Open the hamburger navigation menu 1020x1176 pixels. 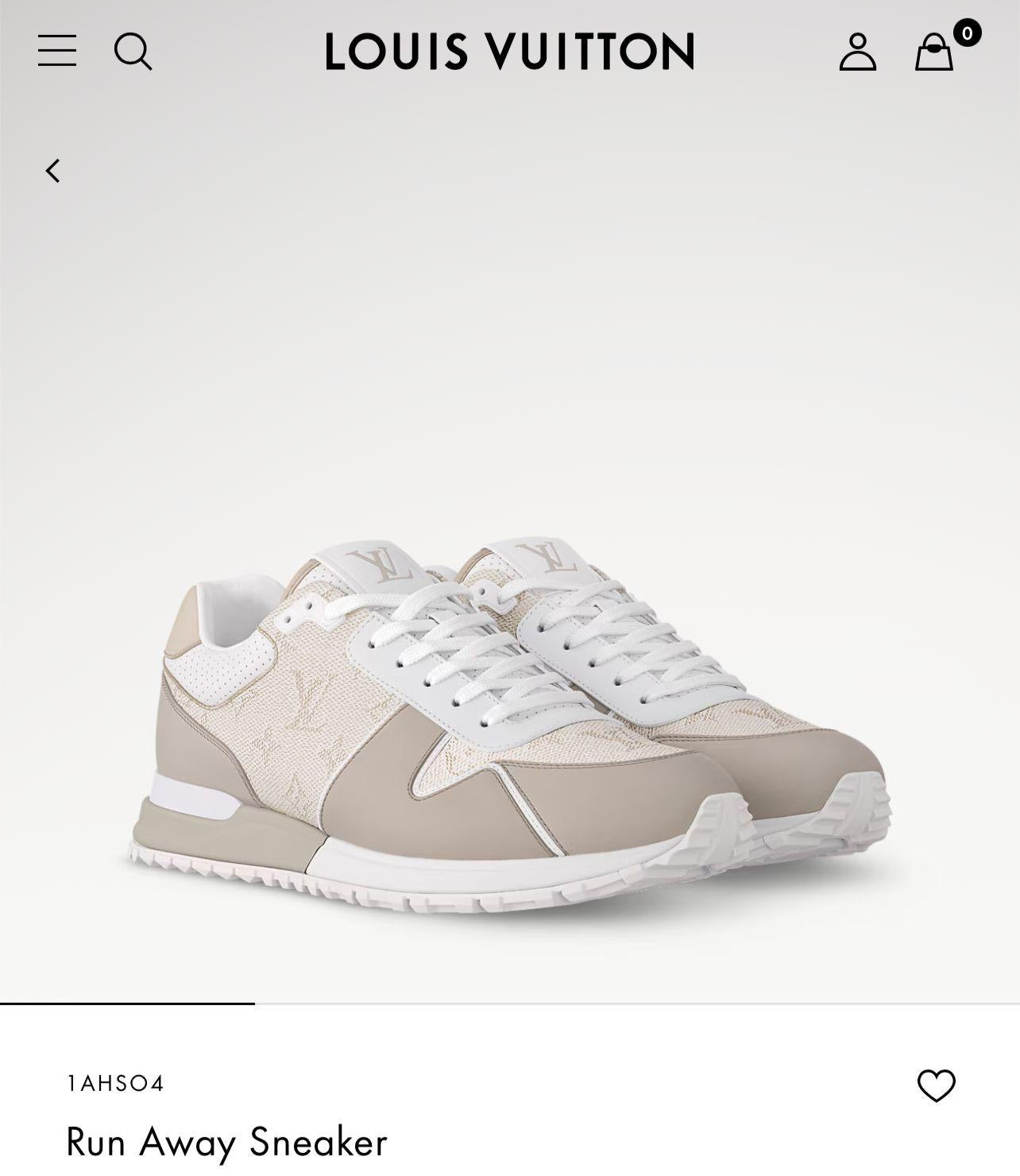coord(57,51)
